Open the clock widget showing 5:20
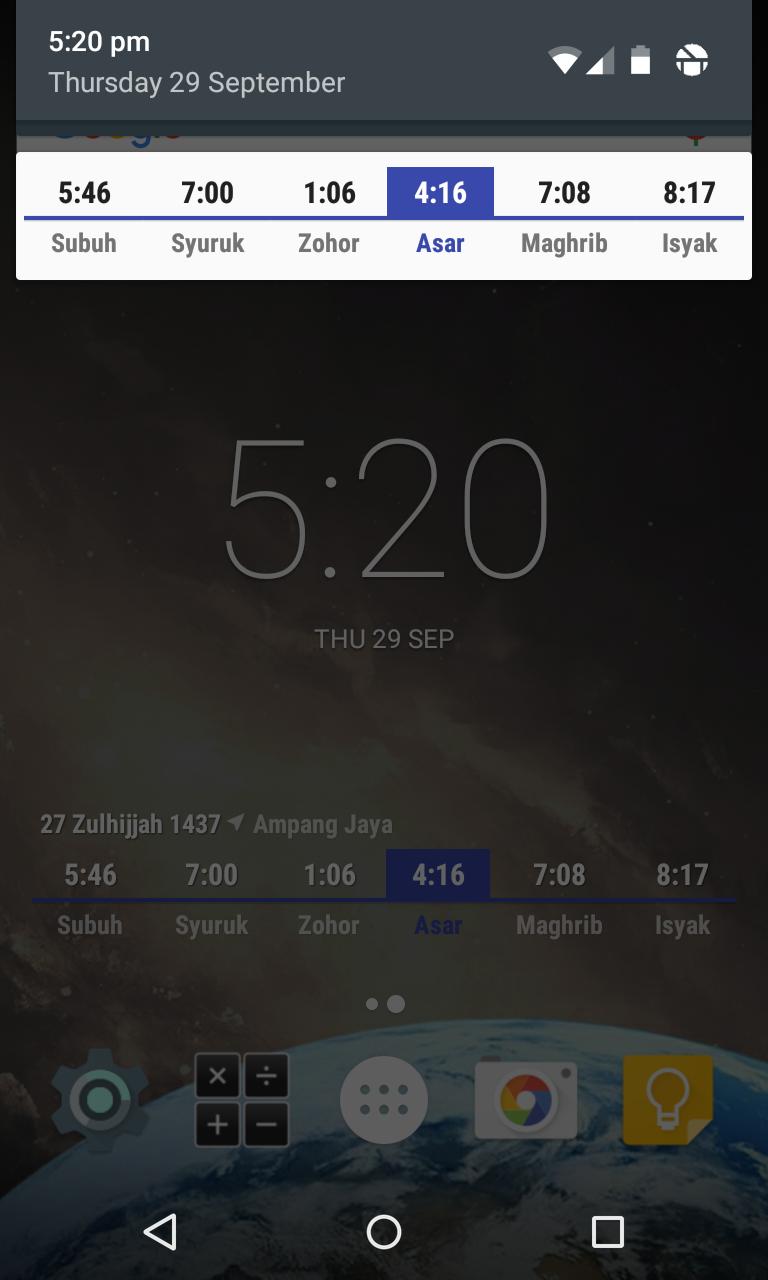 tap(384, 510)
